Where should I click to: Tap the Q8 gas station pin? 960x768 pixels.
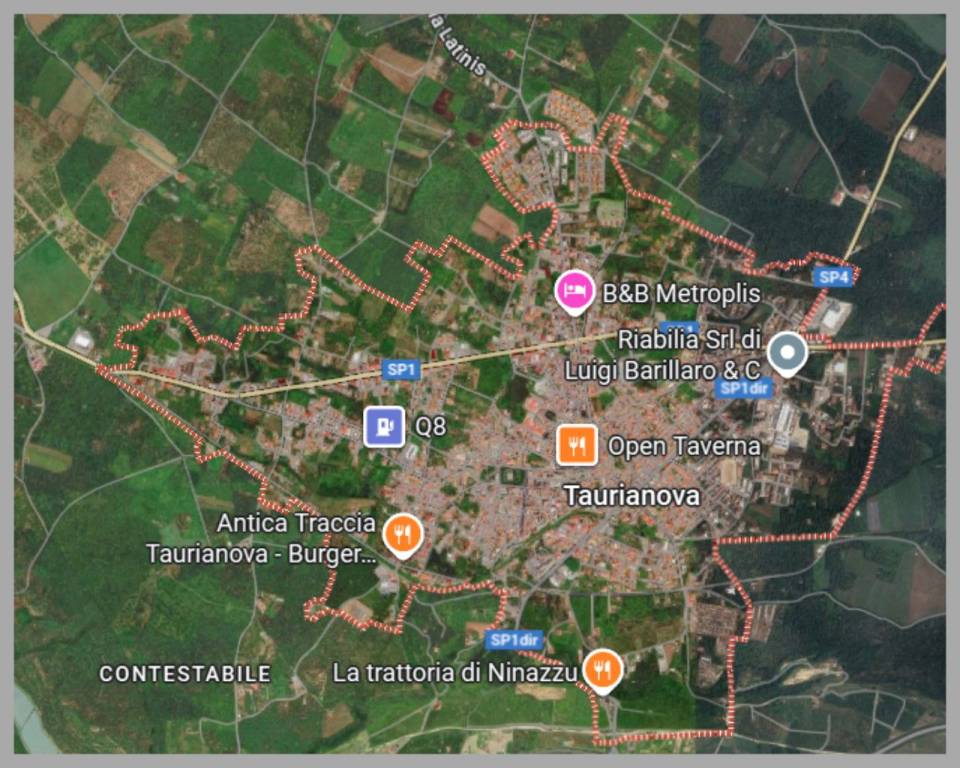pos(385,426)
